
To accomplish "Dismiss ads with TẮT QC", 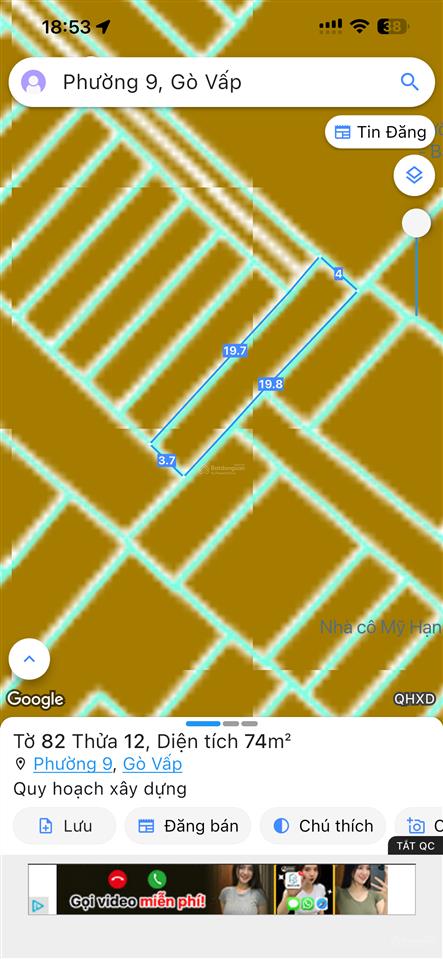I will 415,845.
